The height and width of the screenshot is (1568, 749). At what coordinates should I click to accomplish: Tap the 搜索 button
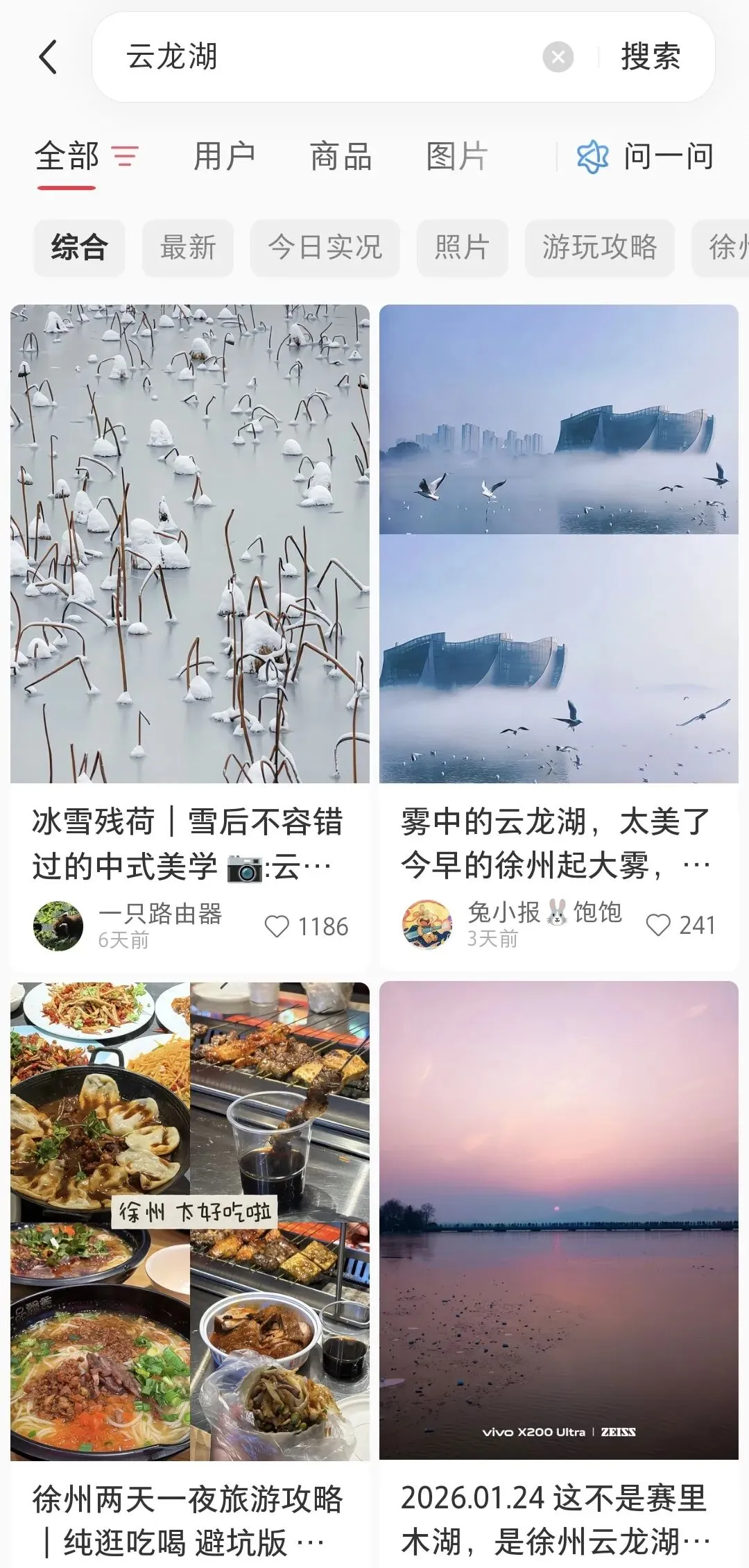click(x=650, y=57)
